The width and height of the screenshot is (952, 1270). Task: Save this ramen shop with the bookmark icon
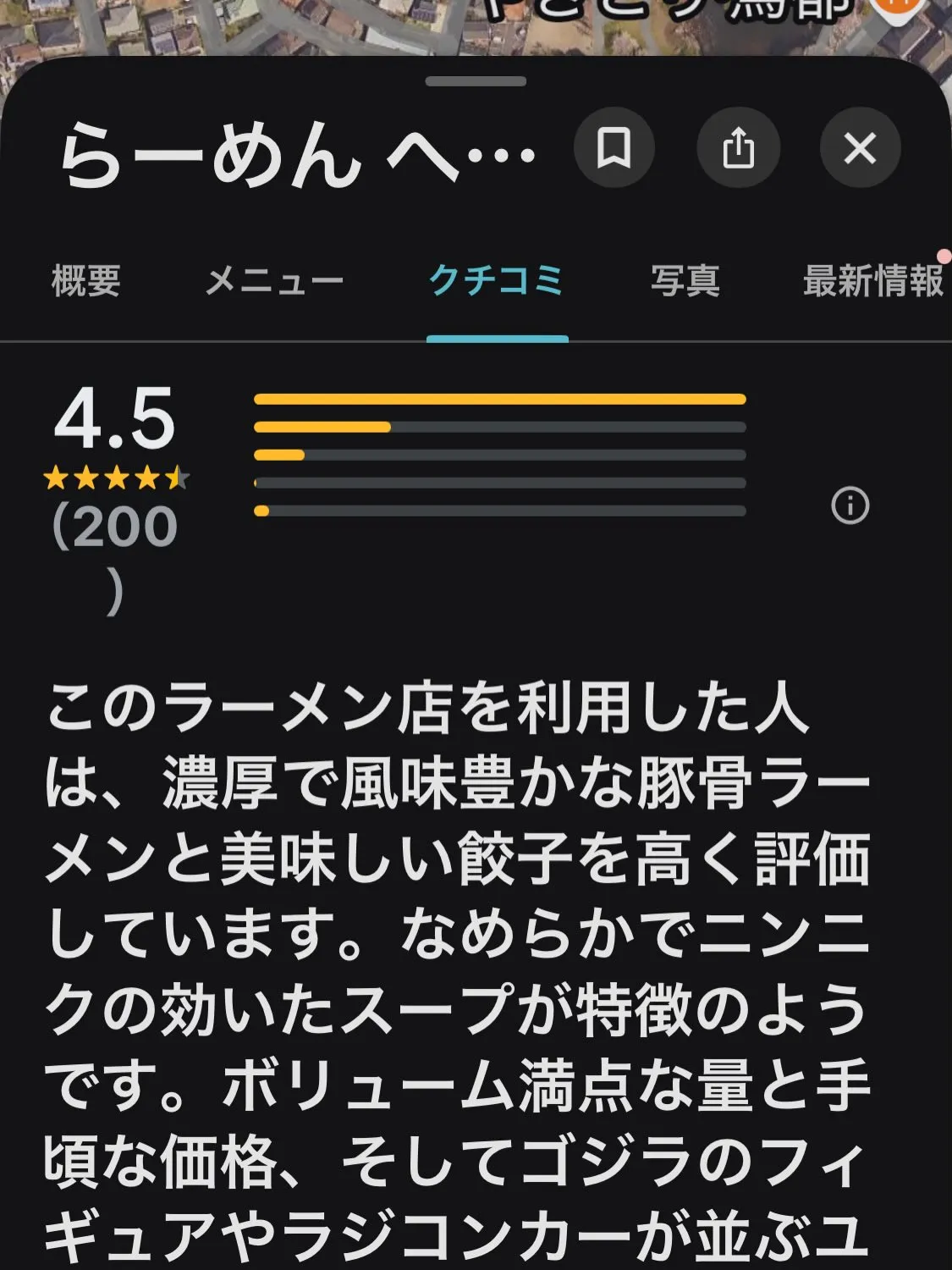click(x=614, y=149)
